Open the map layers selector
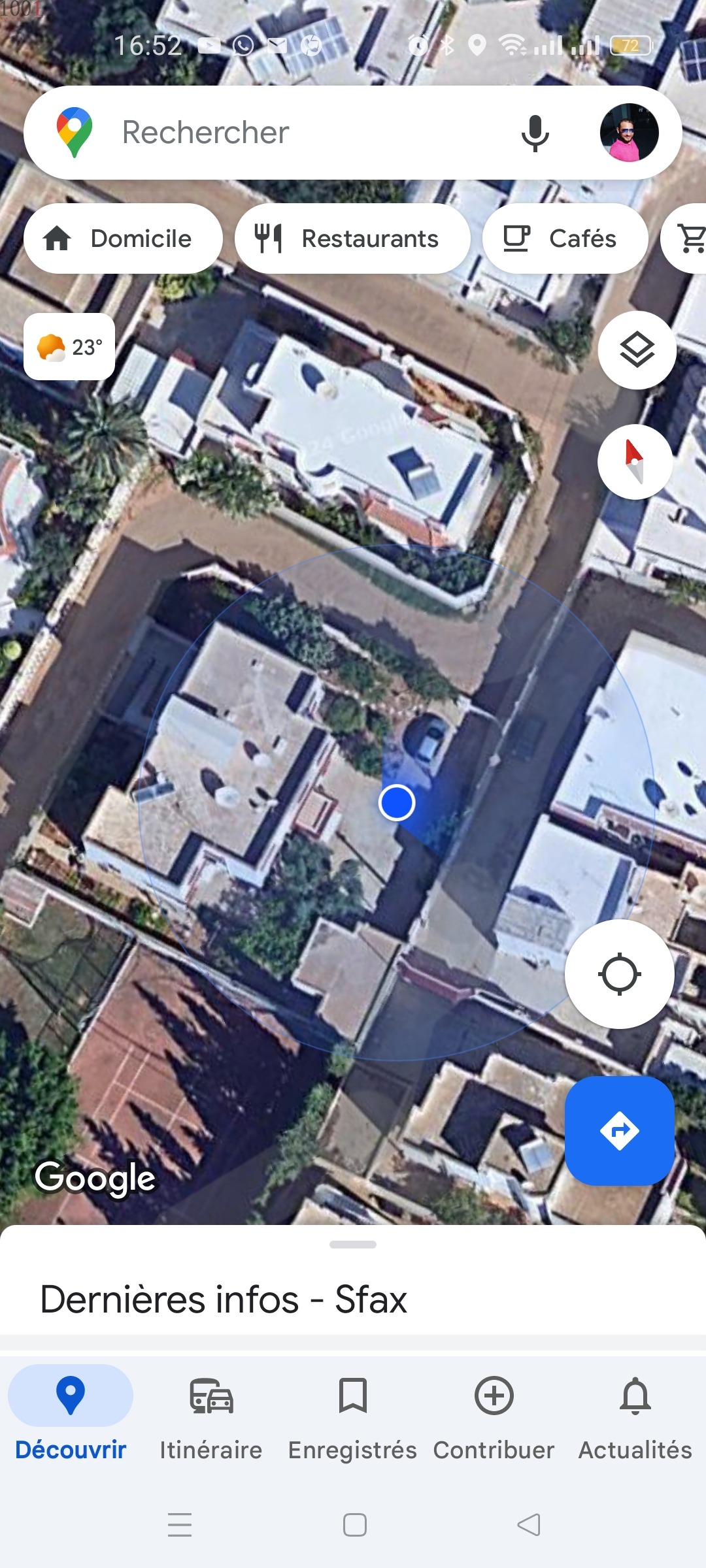 click(637, 350)
